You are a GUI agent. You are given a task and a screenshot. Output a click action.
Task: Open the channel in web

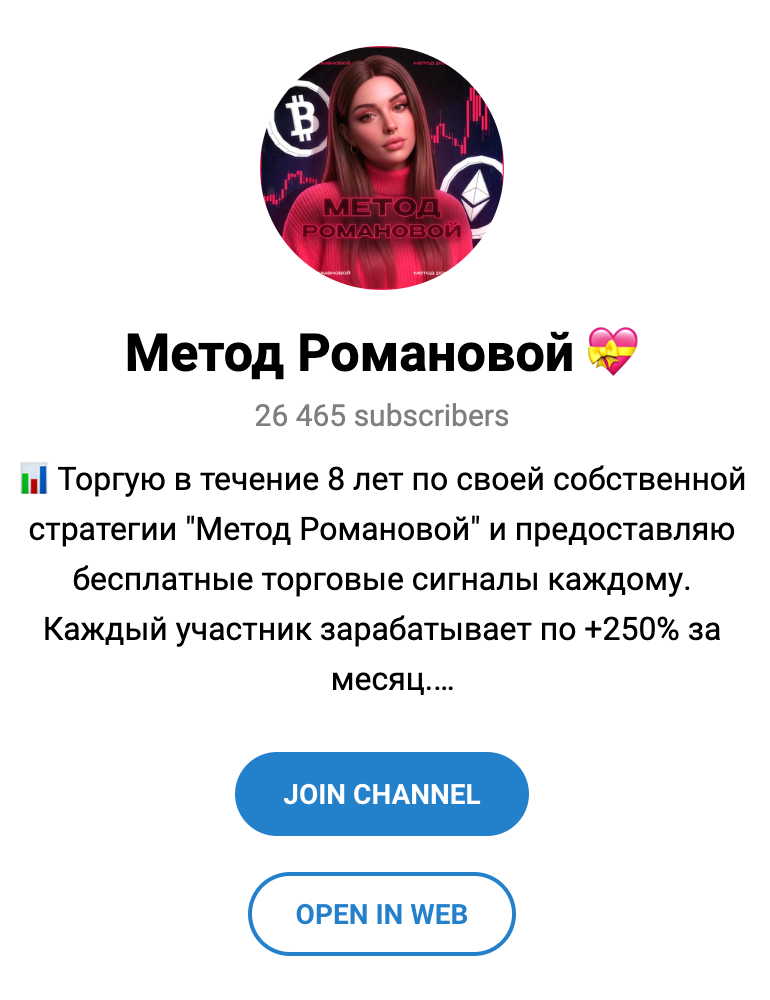[381, 914]
